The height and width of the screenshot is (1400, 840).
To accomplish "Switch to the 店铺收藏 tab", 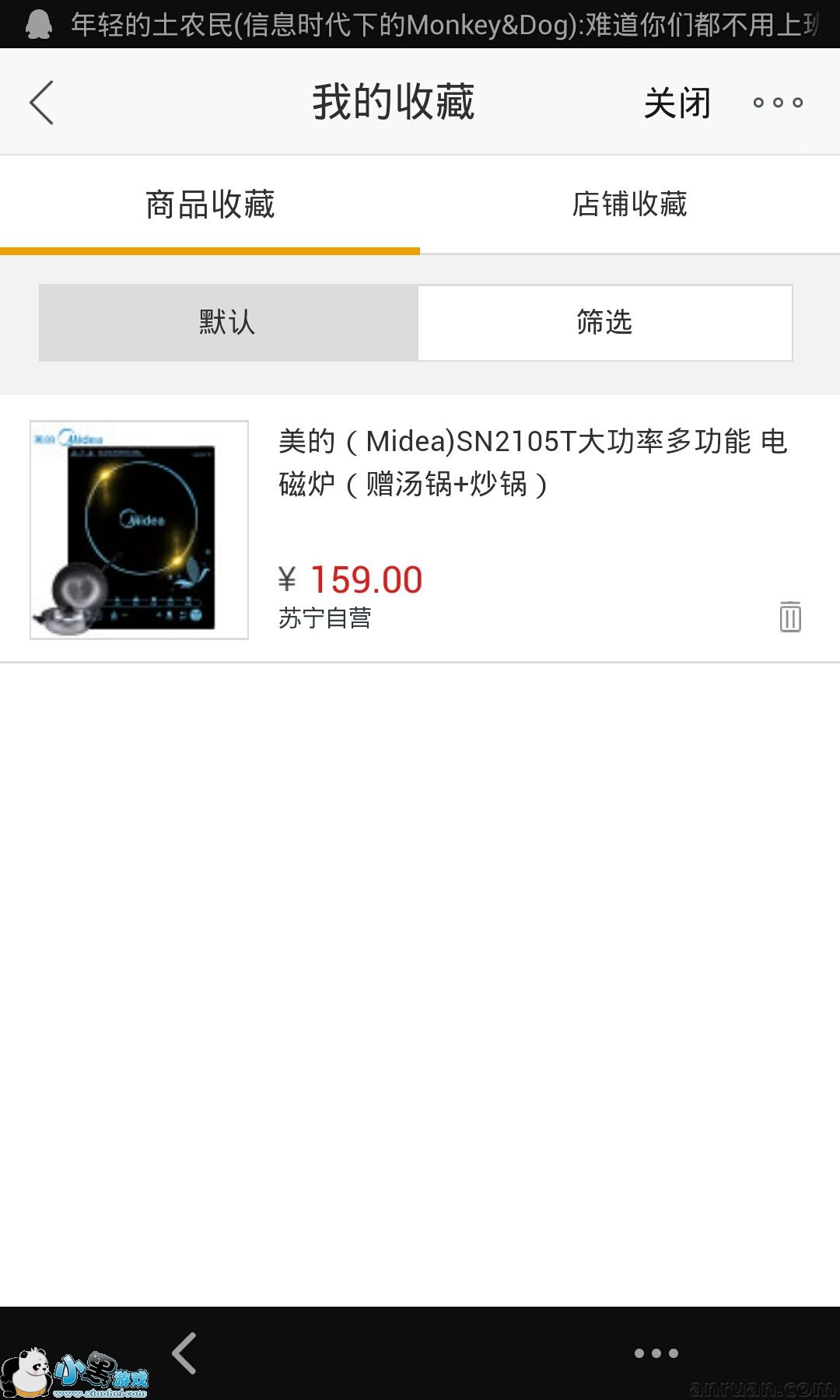I will [629, 205].
